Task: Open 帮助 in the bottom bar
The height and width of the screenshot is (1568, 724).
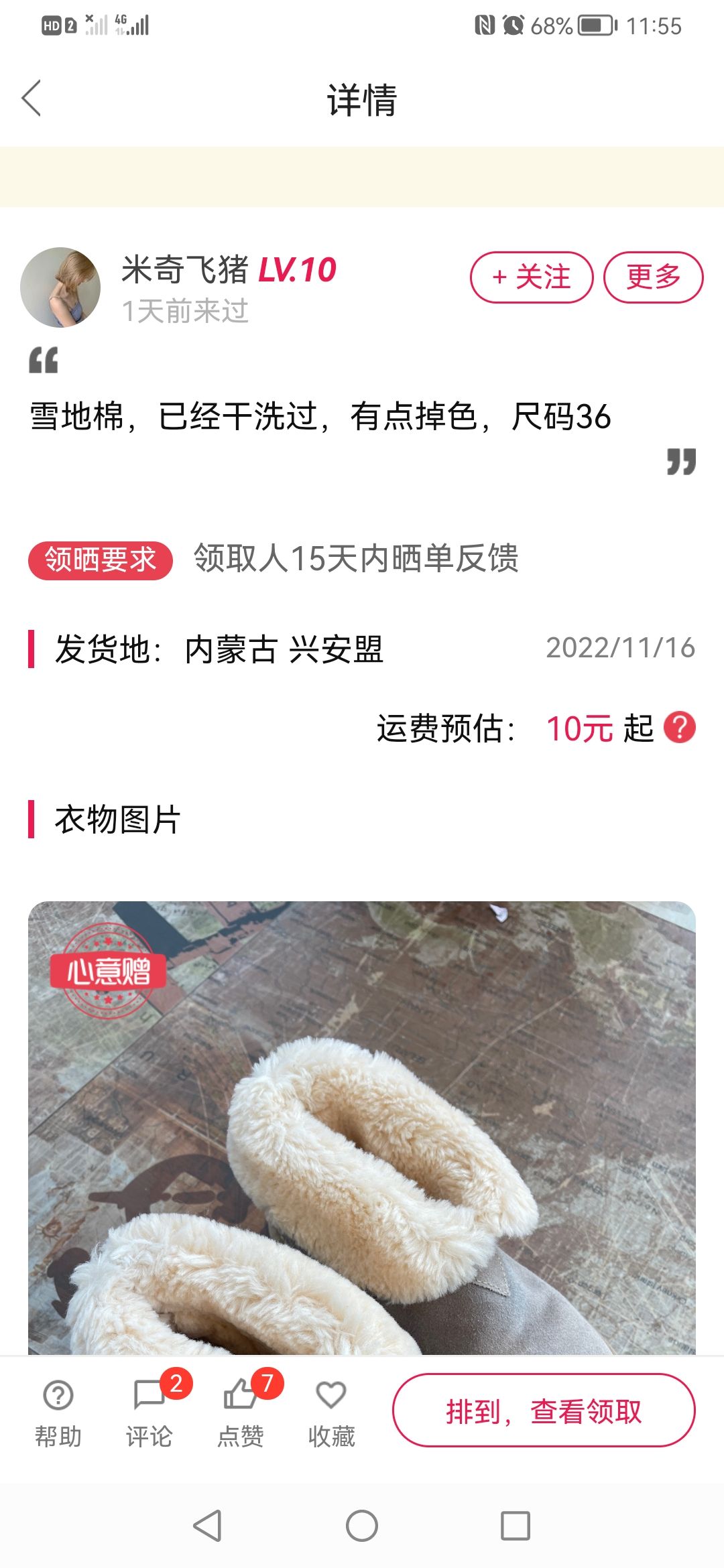Action: [58, 1413]
